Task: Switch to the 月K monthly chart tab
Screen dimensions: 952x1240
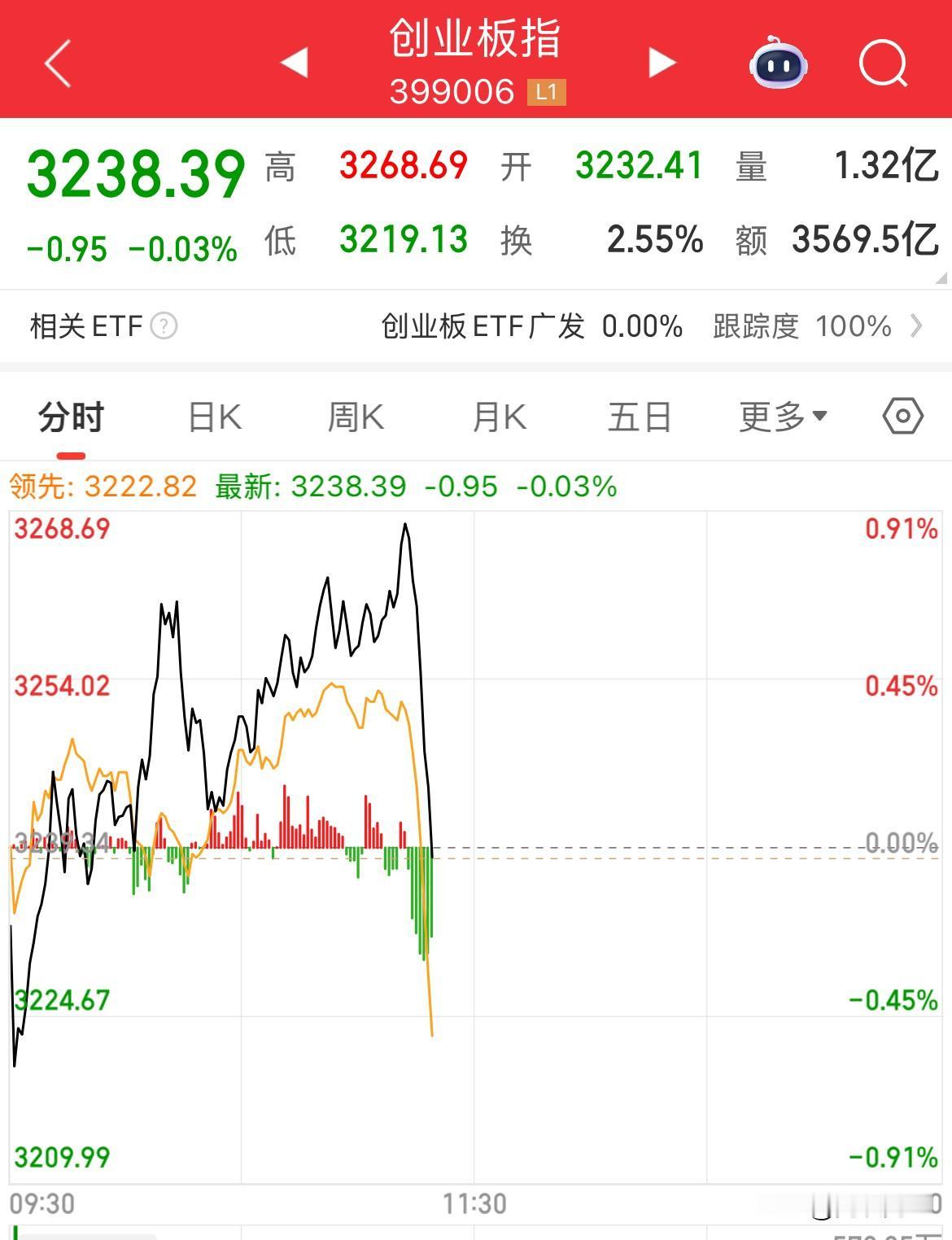Action: [500, 416]
